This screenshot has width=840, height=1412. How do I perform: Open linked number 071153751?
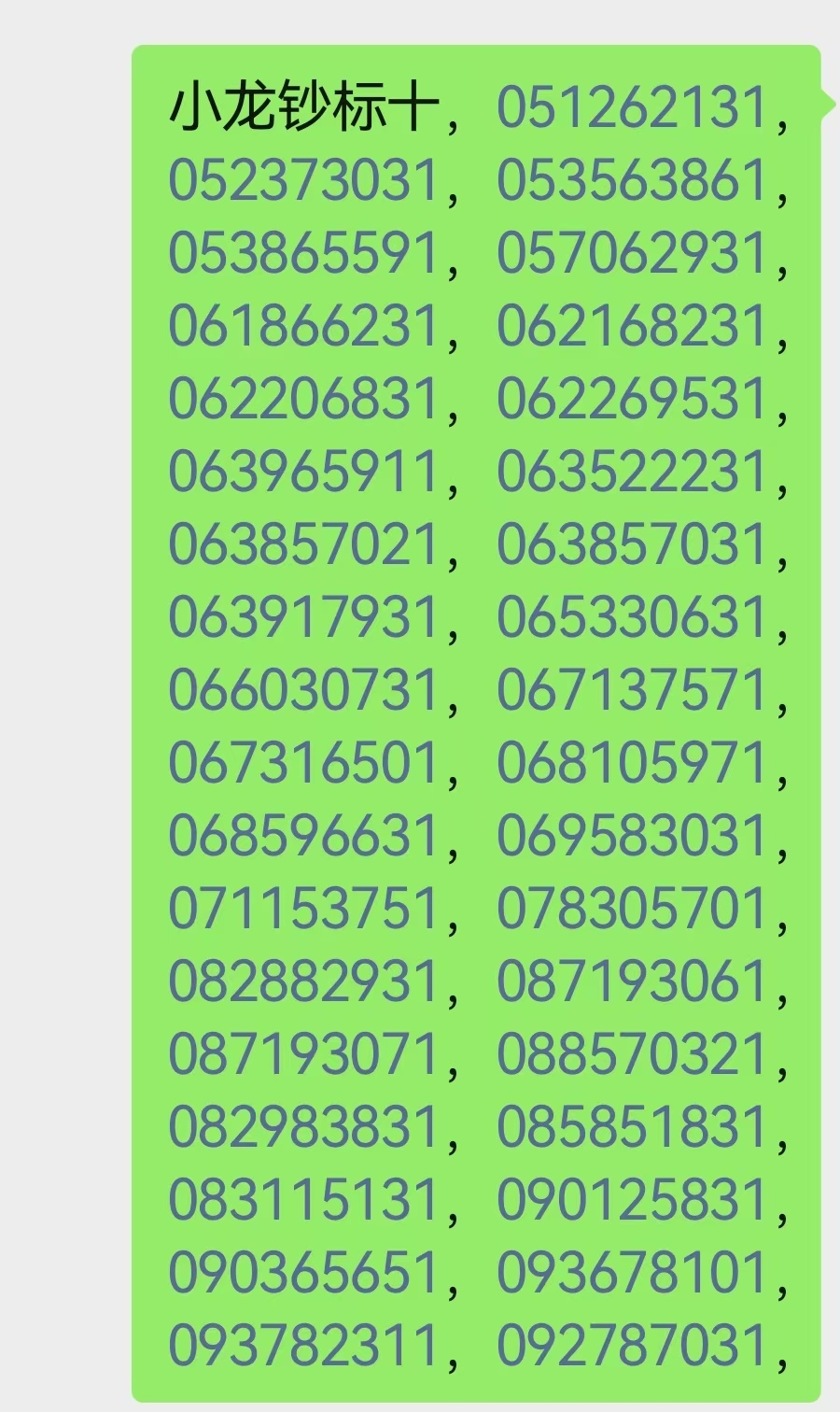(303, 909)
